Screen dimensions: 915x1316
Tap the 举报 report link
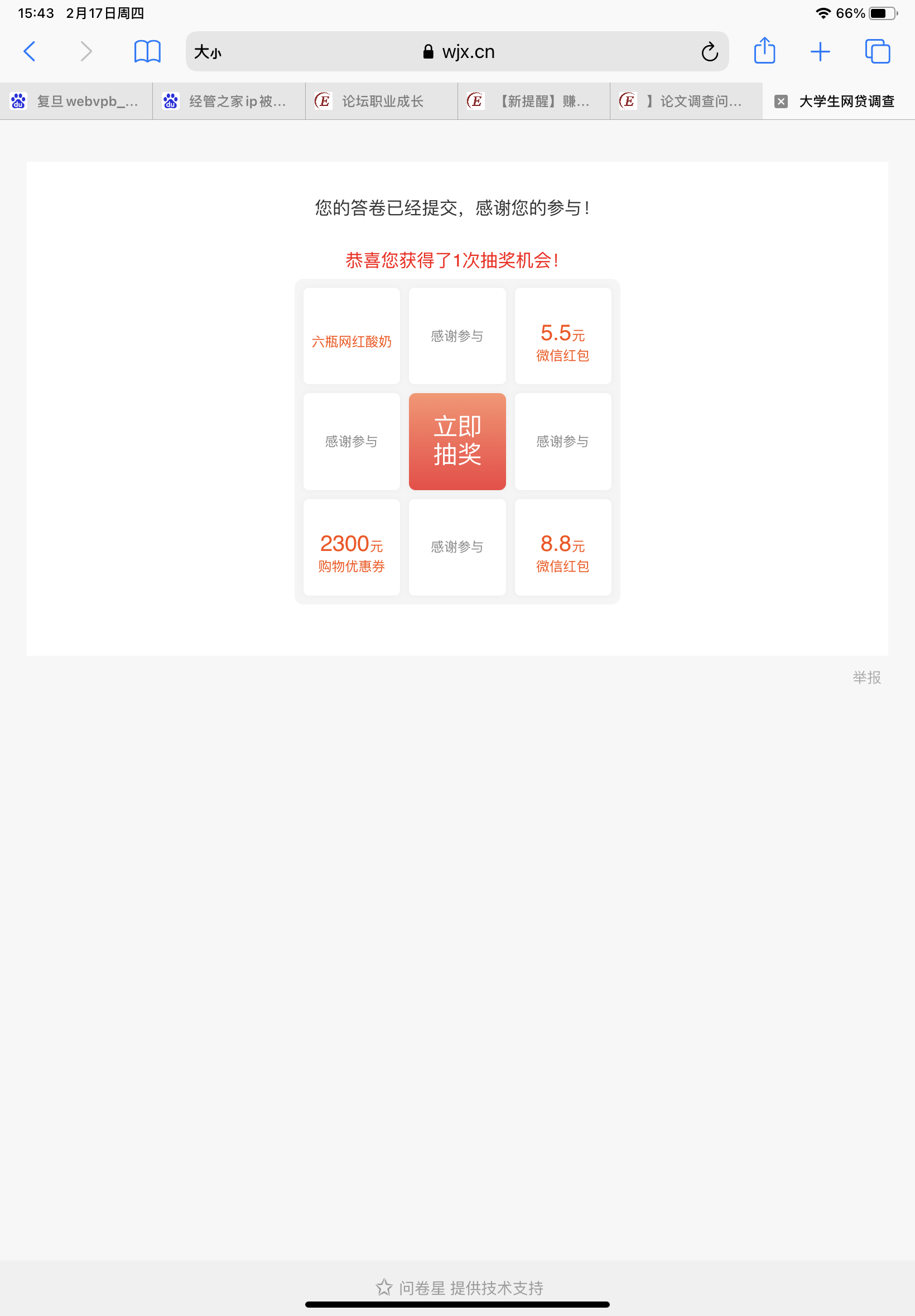[866, 677]
